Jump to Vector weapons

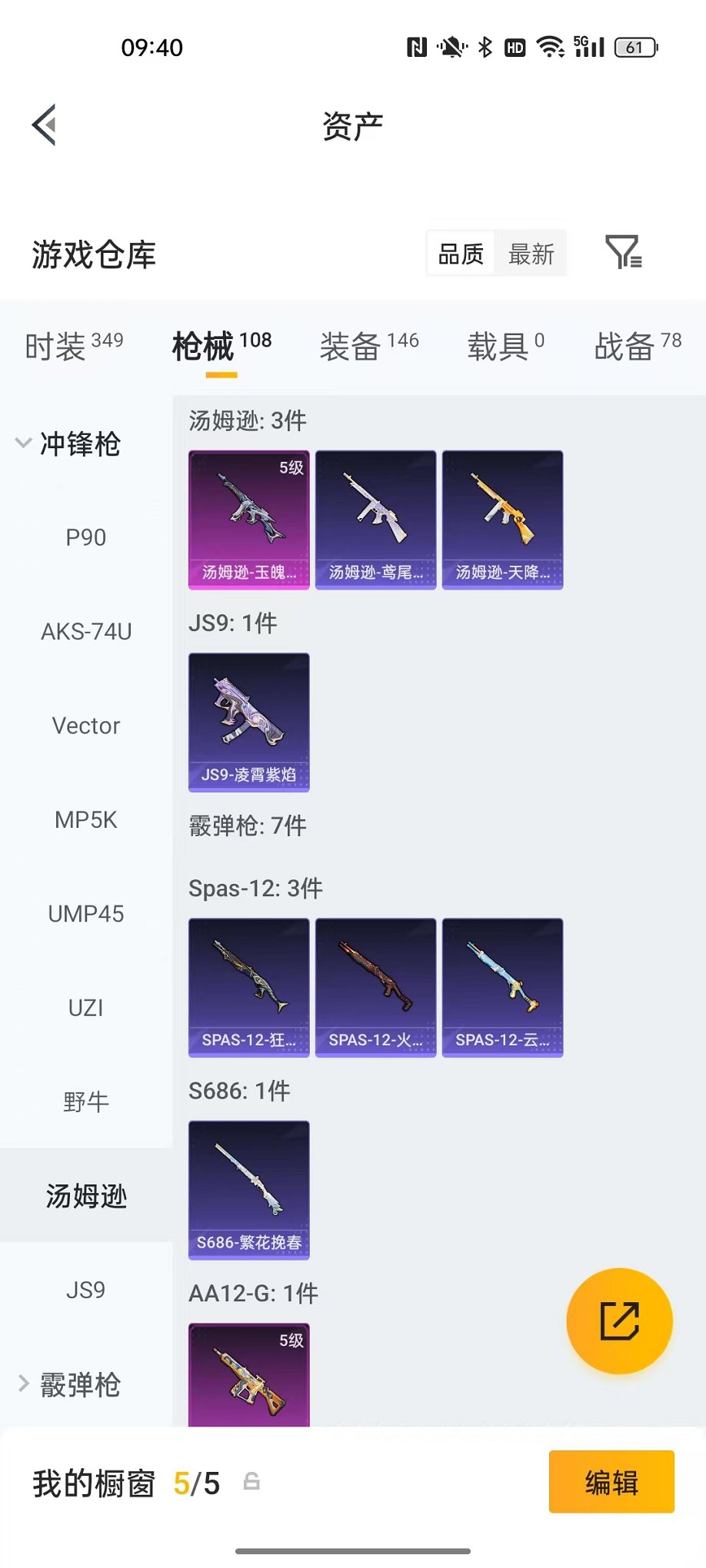point(86,726)
